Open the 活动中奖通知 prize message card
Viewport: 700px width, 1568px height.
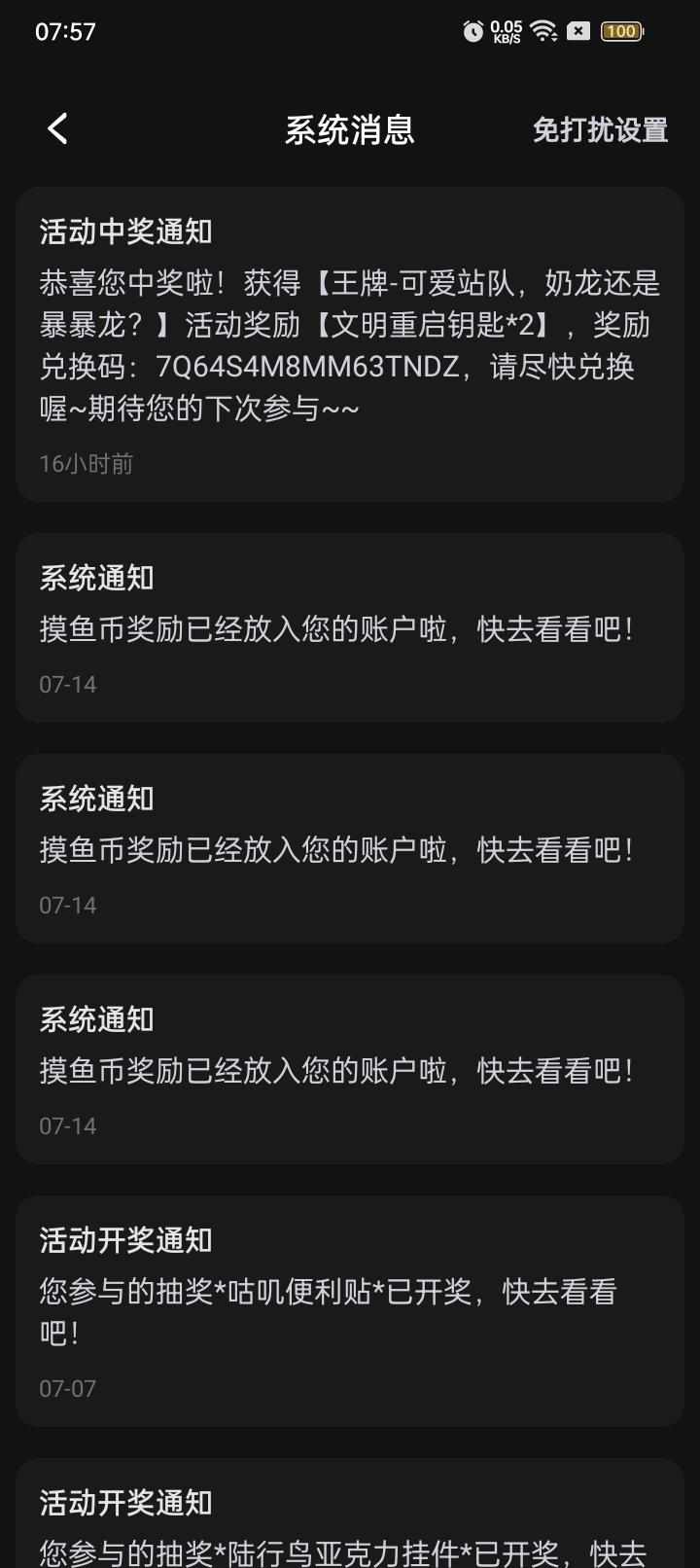[350, 344]
